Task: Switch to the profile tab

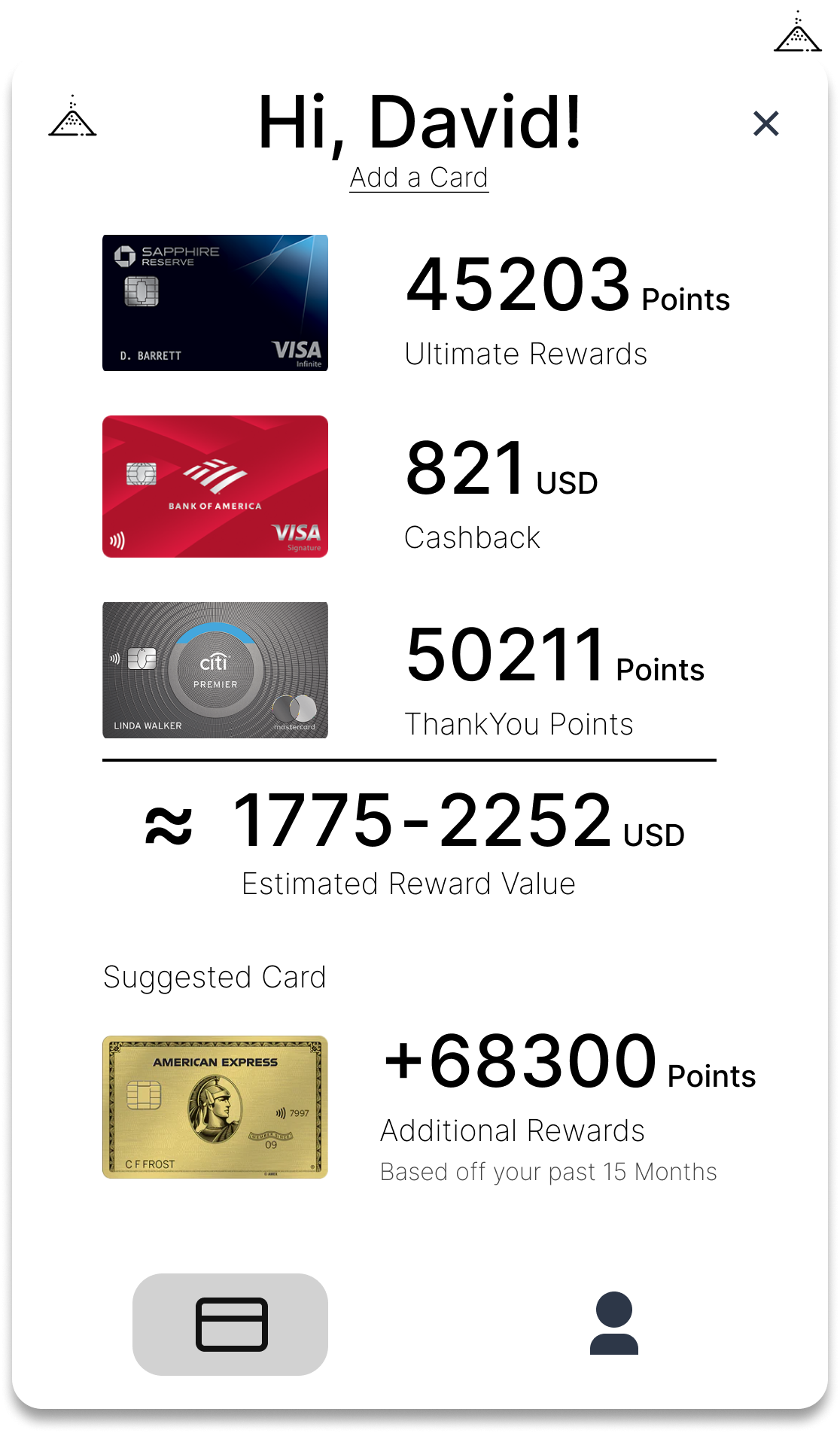Action: click(613, 1324)
